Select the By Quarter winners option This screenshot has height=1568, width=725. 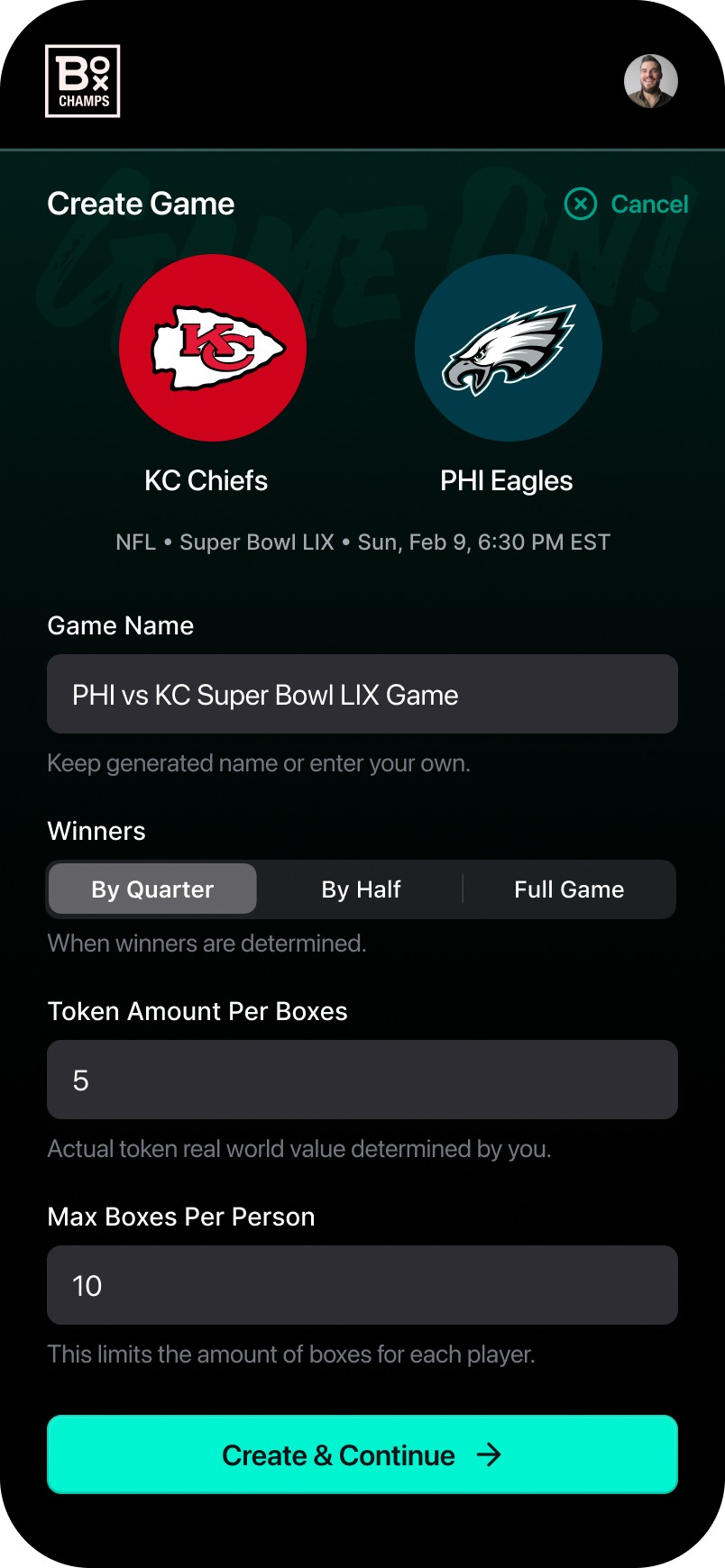click(152, 889)
